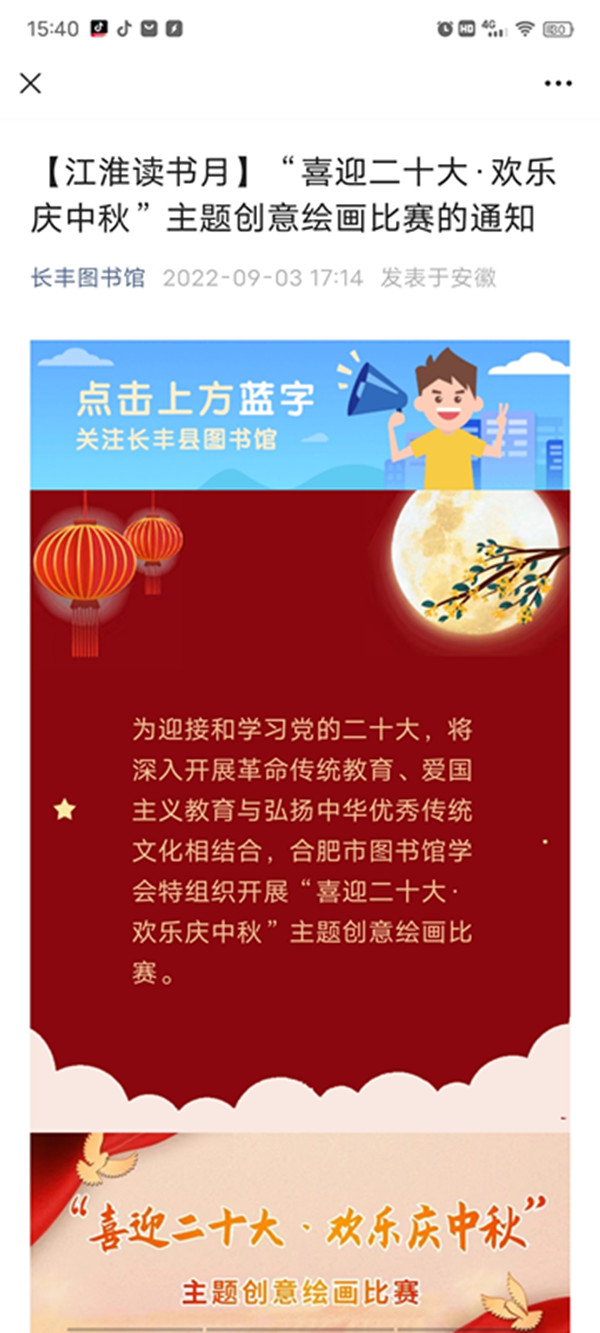Close the article with the X button
Image resolution: width=600 pixels, height=1333 pixels.
click(31, 83)
